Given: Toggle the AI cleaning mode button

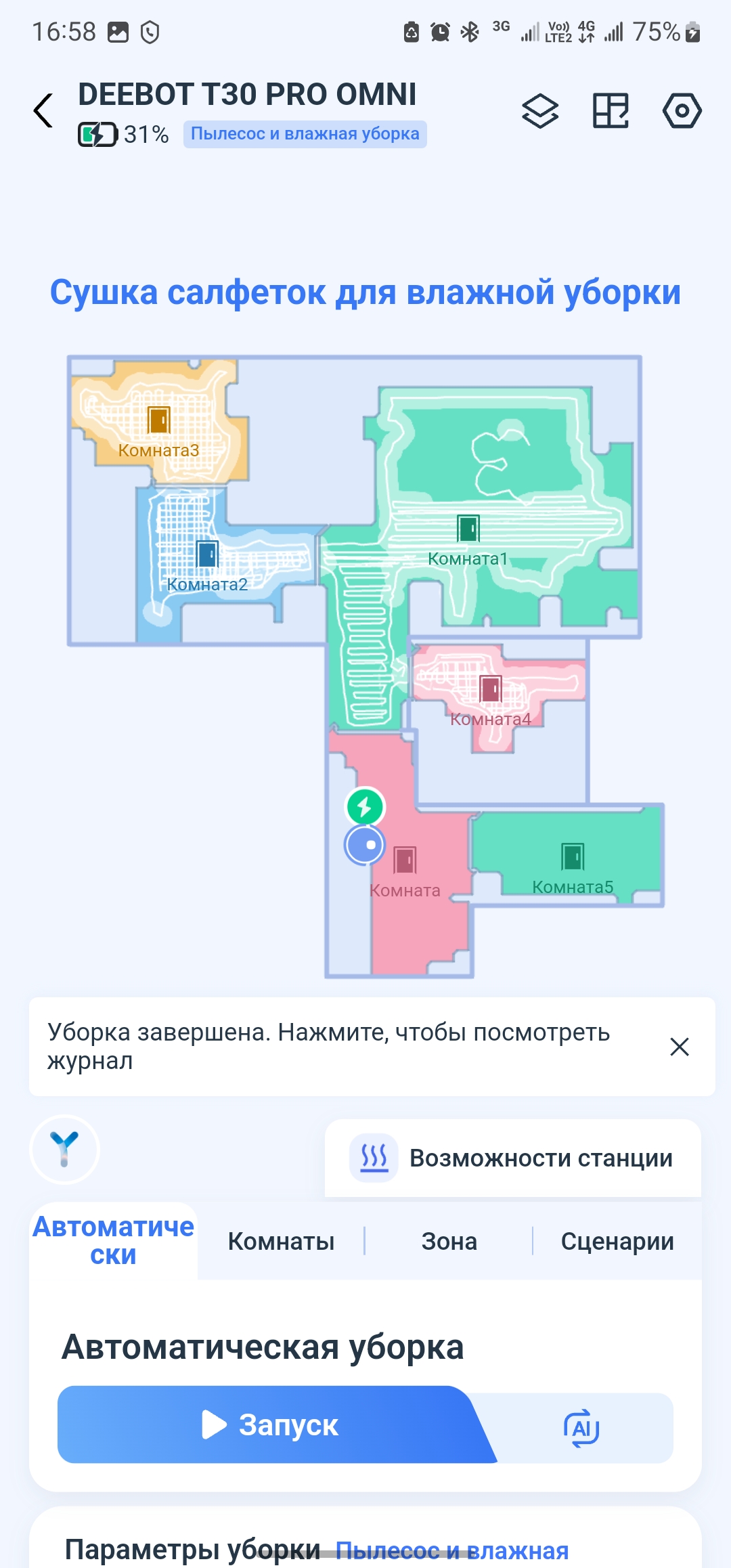Looking at the screenshot, I should [581, 1428].
